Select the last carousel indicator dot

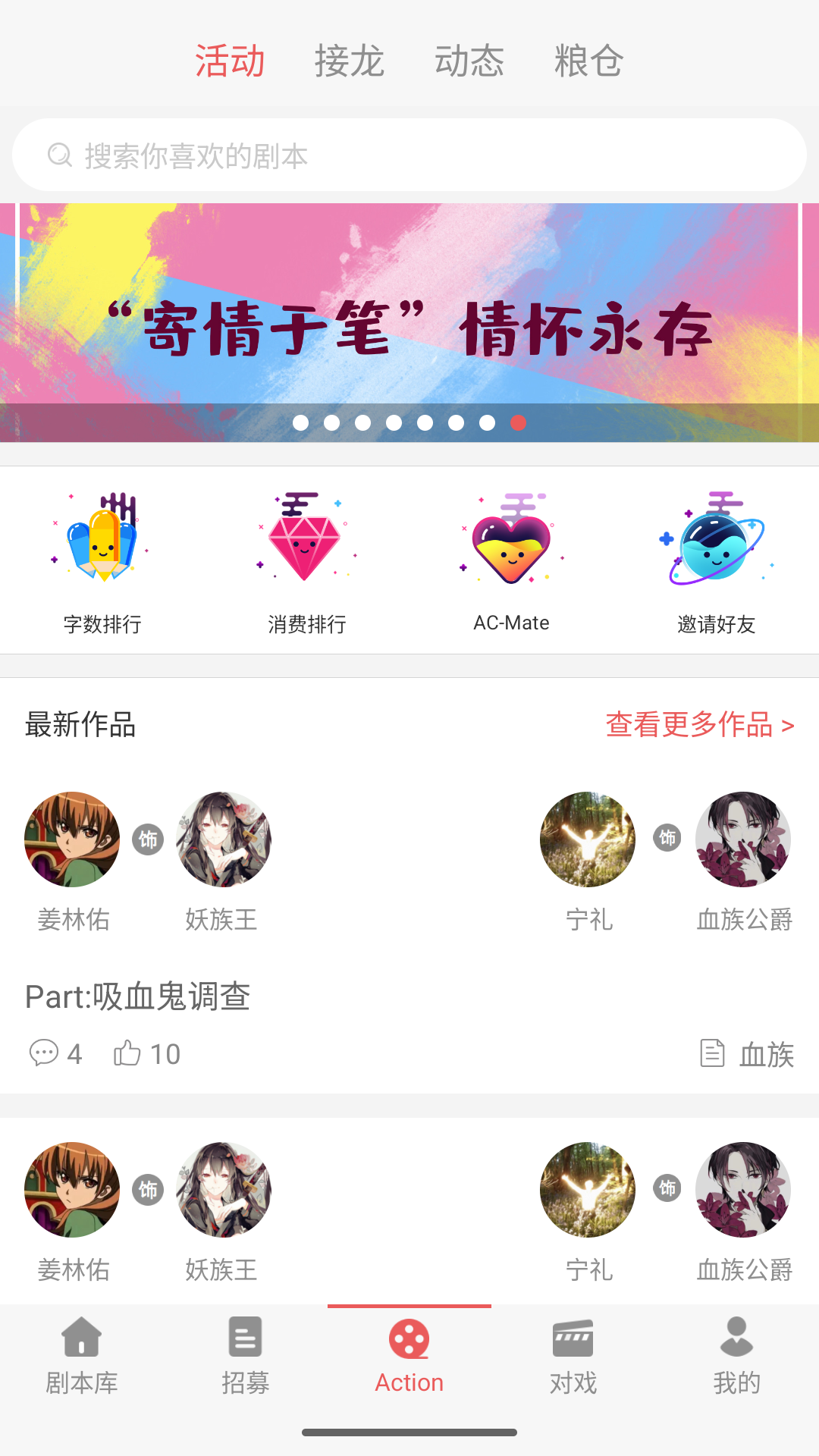pos(519,425)
